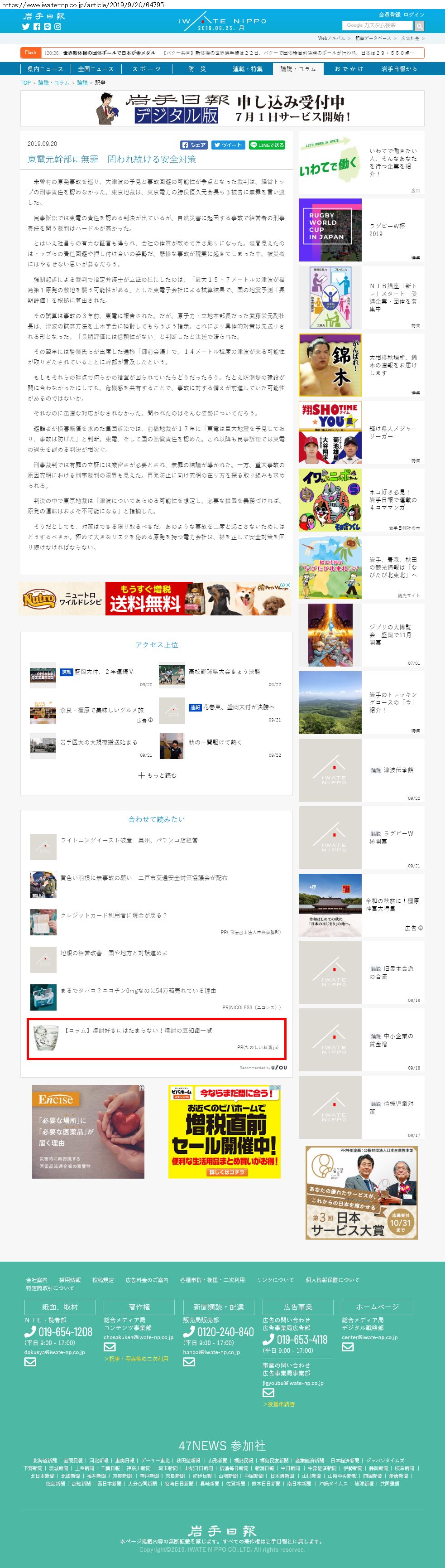Go to TOP via the breadcrumb
The image size is (445, 1568).
25,83
